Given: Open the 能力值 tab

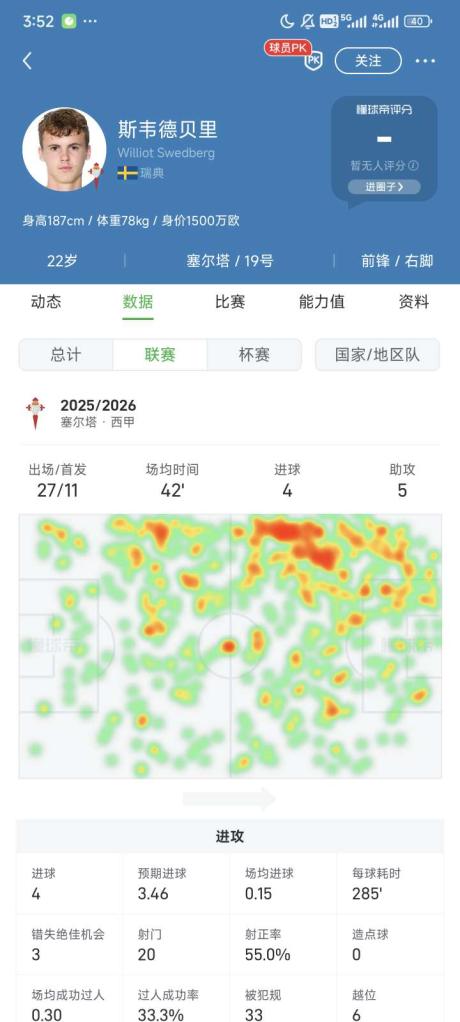Looking at the screenshot, I should click(322, 302).
